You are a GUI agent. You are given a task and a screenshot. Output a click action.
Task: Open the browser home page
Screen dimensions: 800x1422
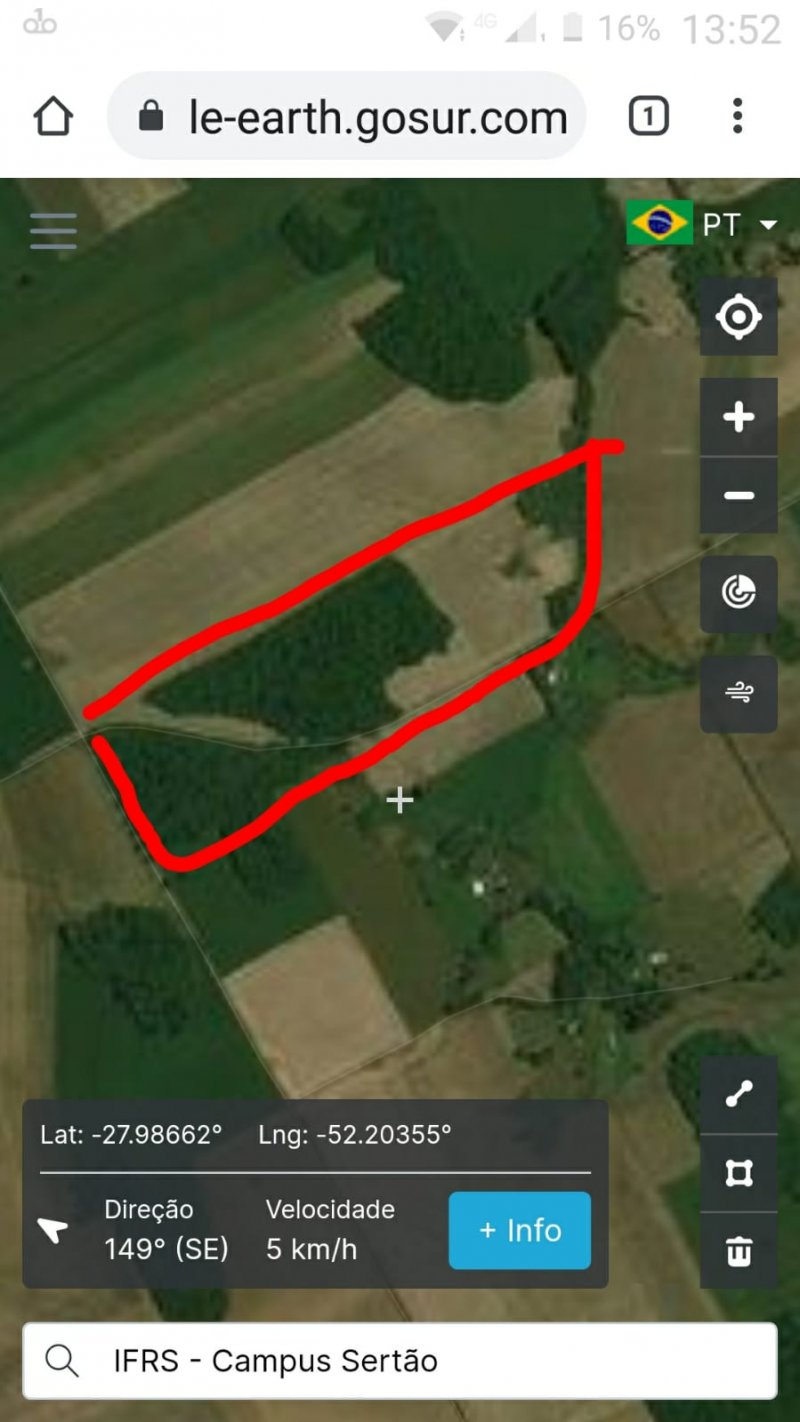(x=53, y=118)
